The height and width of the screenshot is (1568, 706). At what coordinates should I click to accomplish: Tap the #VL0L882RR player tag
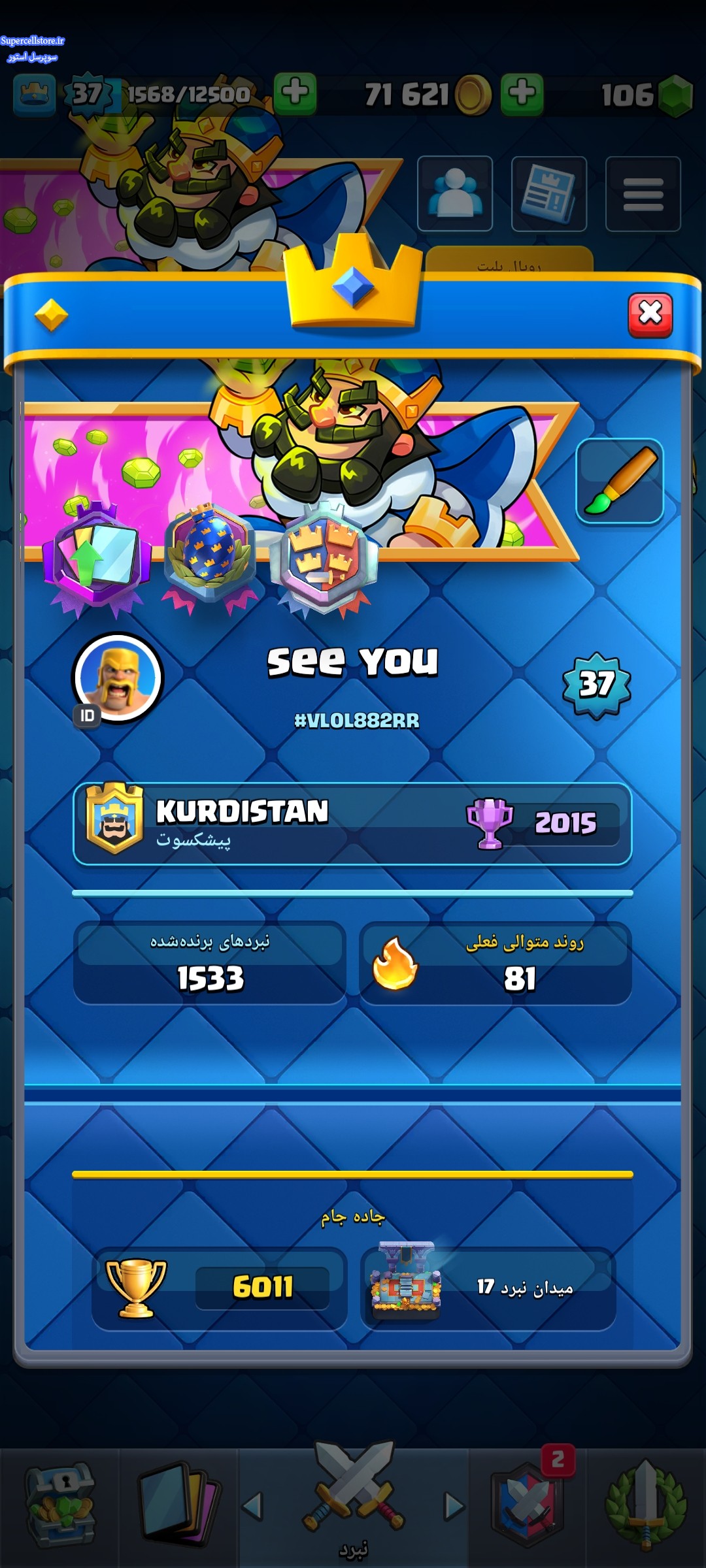(356, 721)
